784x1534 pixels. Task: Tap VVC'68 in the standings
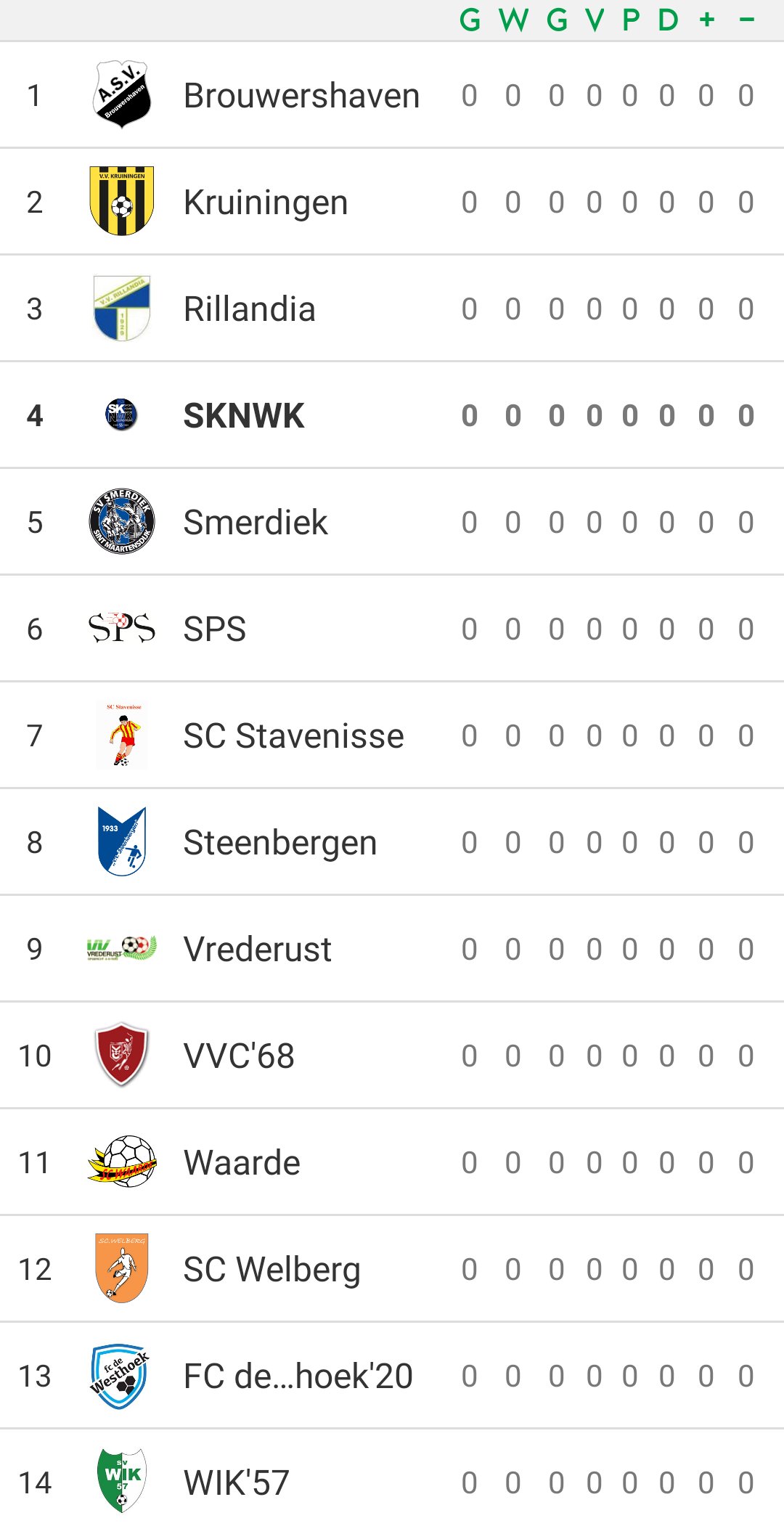[x=392, y=1056]
